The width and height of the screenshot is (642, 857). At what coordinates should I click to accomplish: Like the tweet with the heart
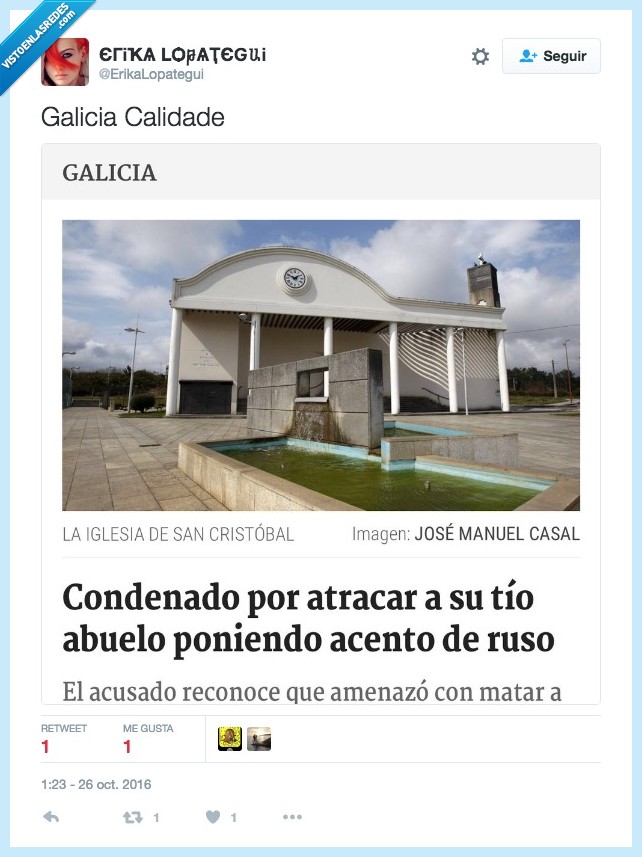(213, 817)
